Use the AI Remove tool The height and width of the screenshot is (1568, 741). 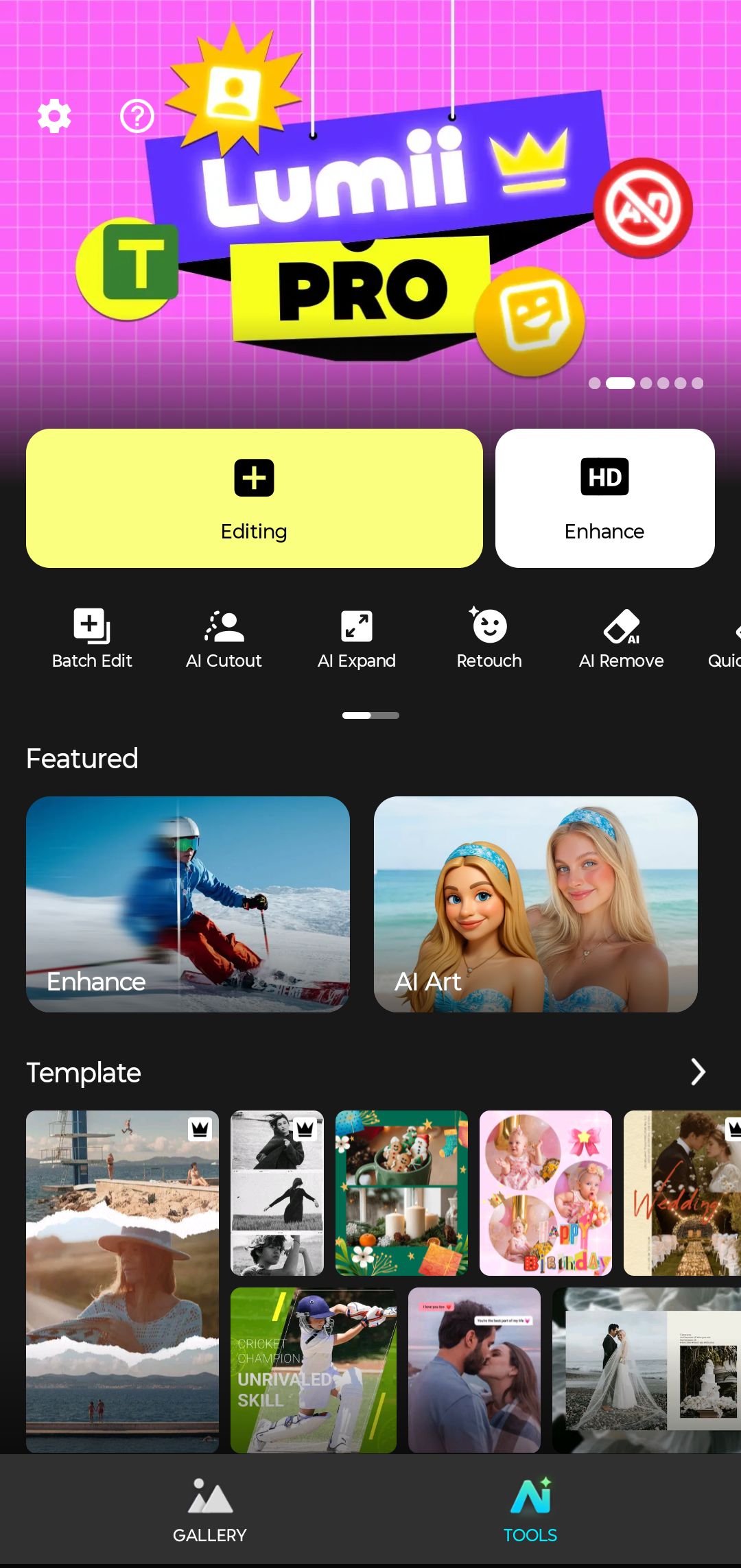(x=621, y=639)
